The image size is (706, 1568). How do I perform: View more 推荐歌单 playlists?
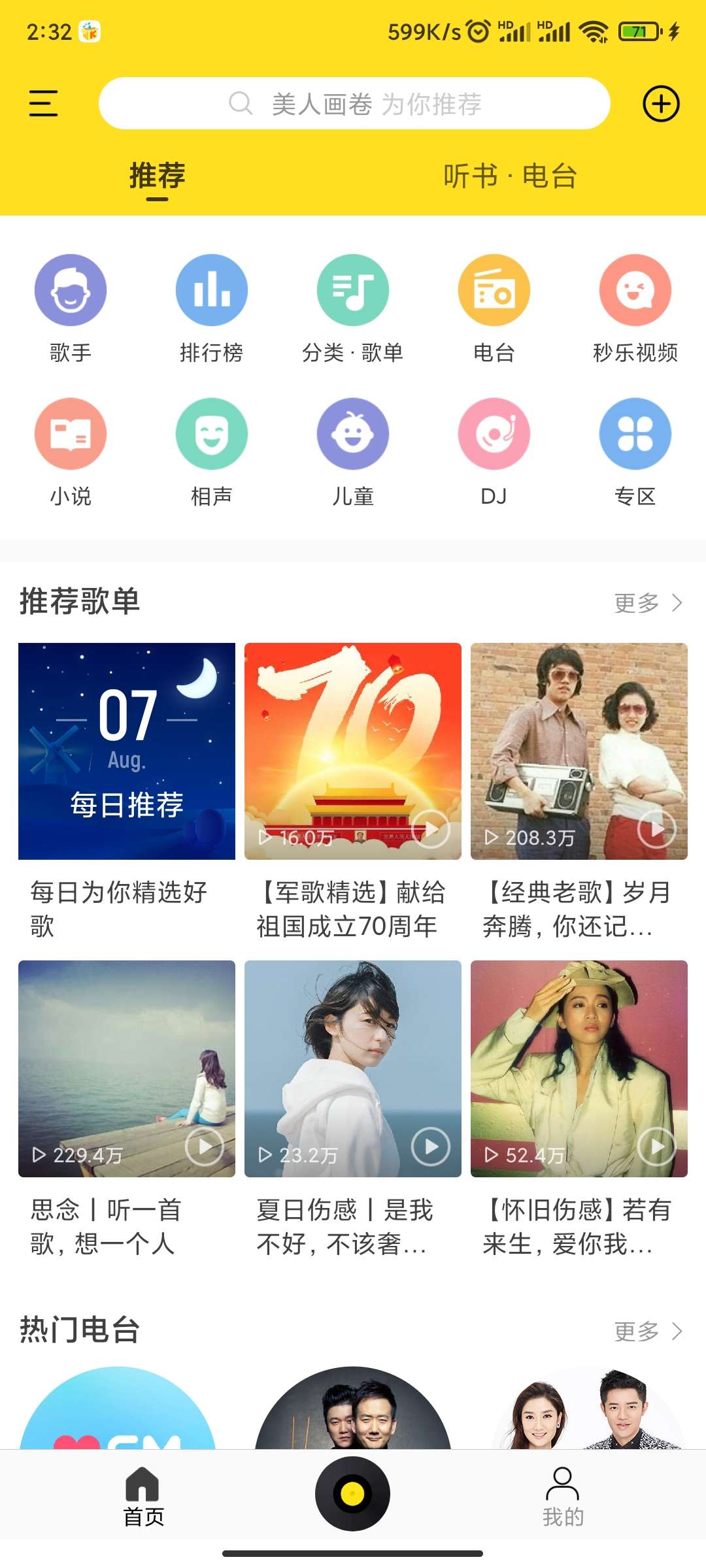(648, 602)
